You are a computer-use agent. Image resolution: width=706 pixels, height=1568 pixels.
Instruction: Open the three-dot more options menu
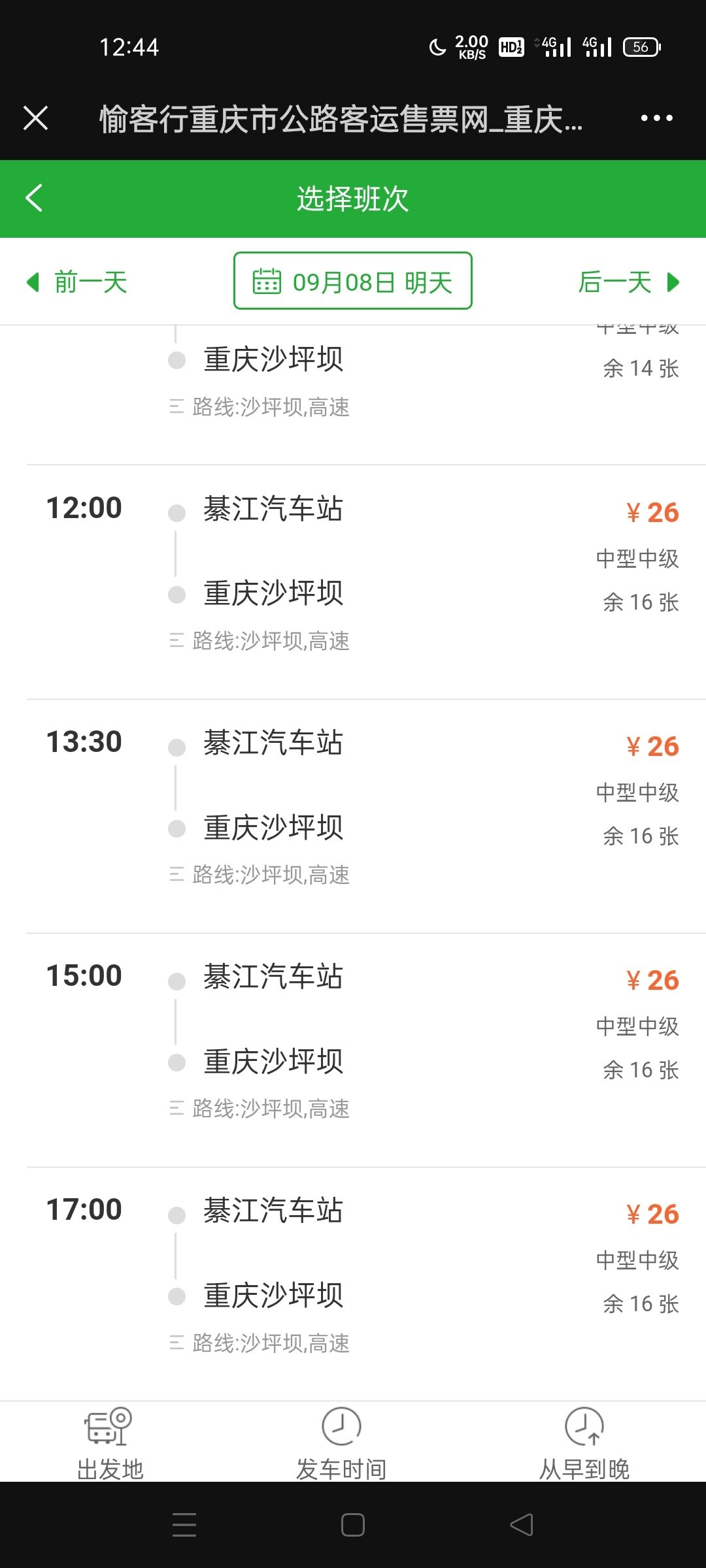point(656,118)
